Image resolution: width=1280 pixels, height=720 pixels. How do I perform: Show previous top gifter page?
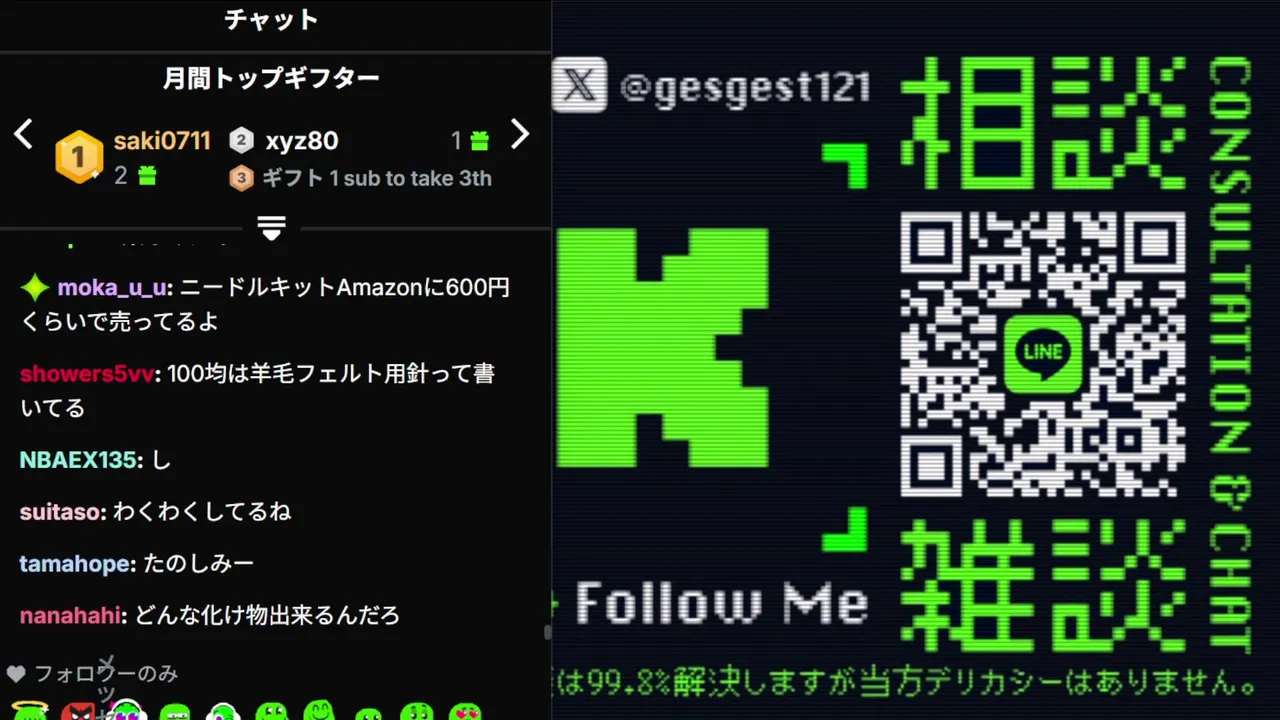[24, 134]
